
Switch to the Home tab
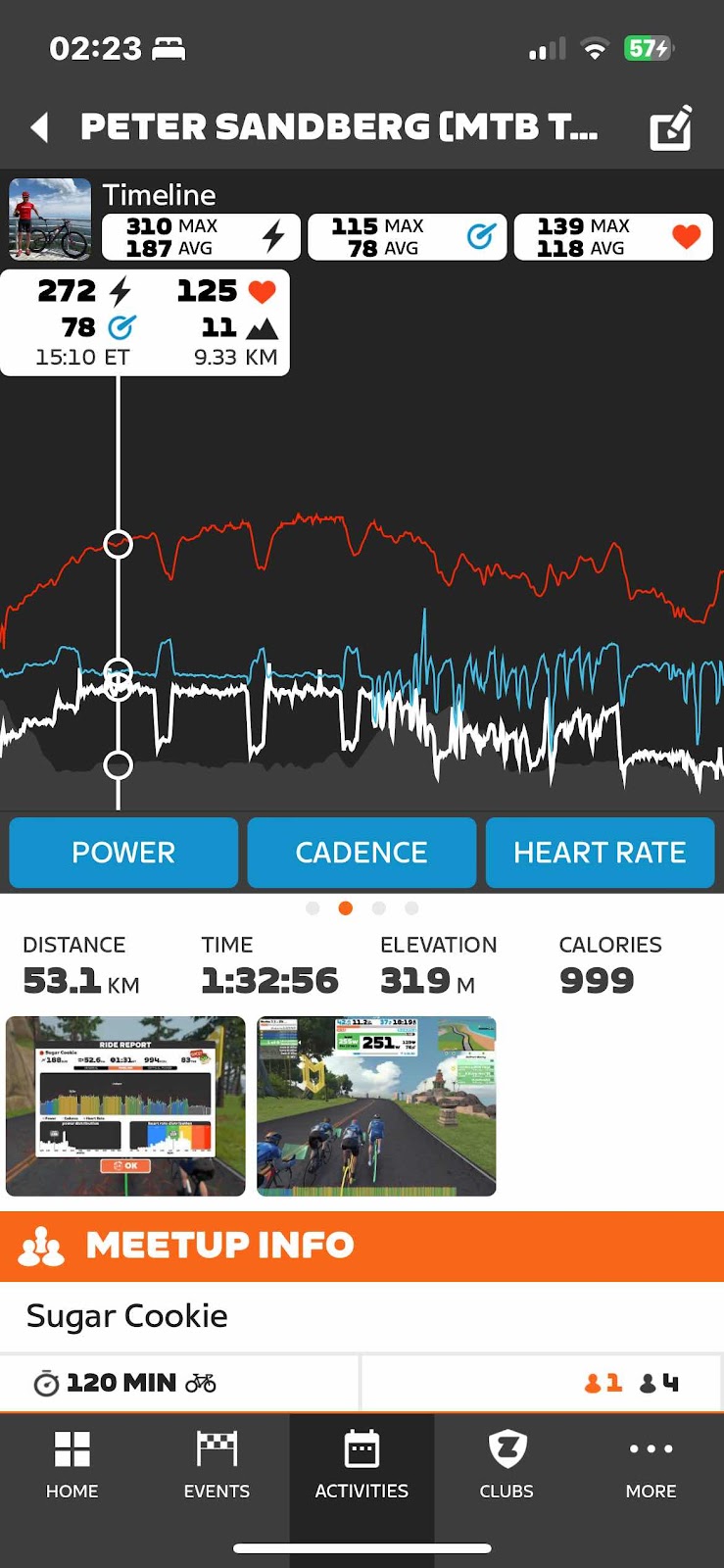[72, 1465]
